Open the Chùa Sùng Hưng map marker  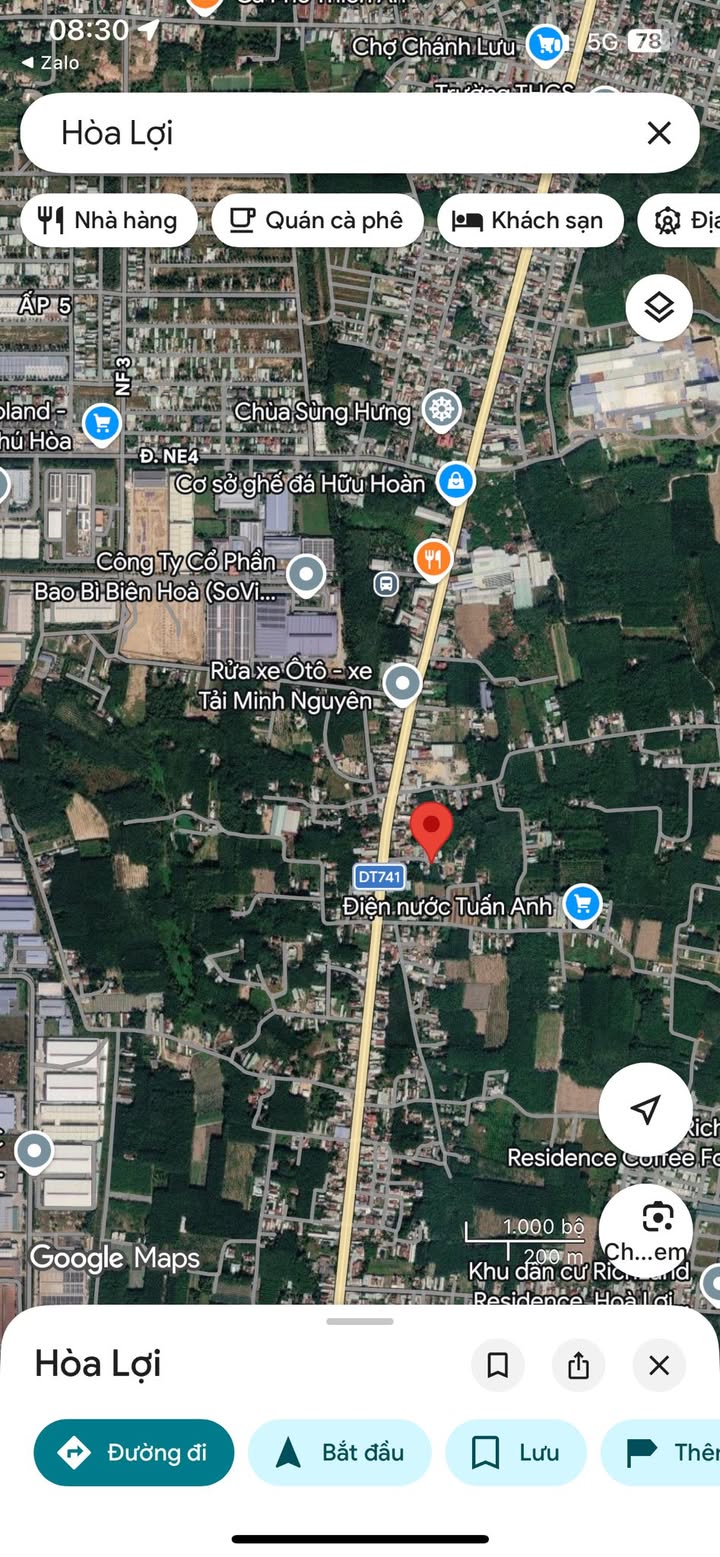[x=440, y=408]
